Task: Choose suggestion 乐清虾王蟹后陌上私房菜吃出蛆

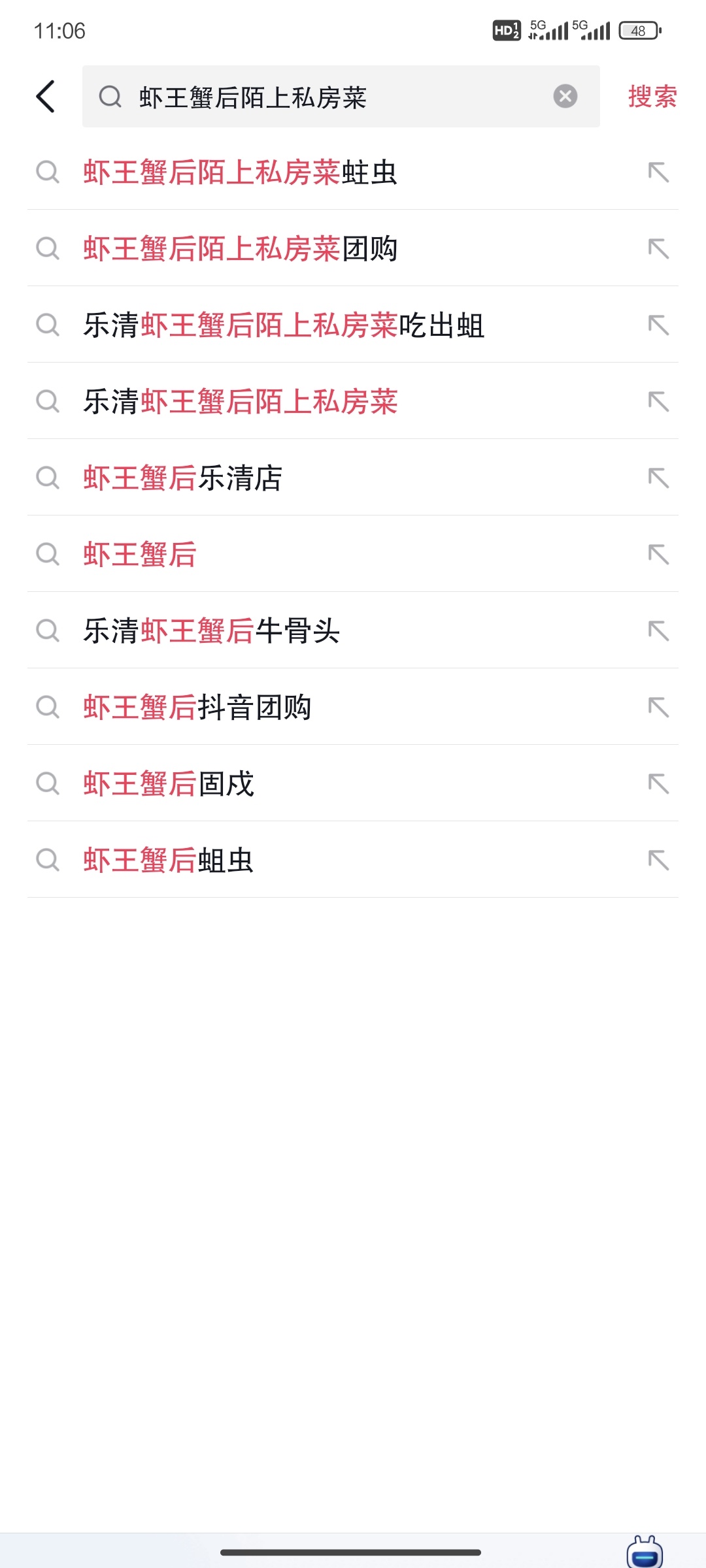Action: [x=353, y=325]
